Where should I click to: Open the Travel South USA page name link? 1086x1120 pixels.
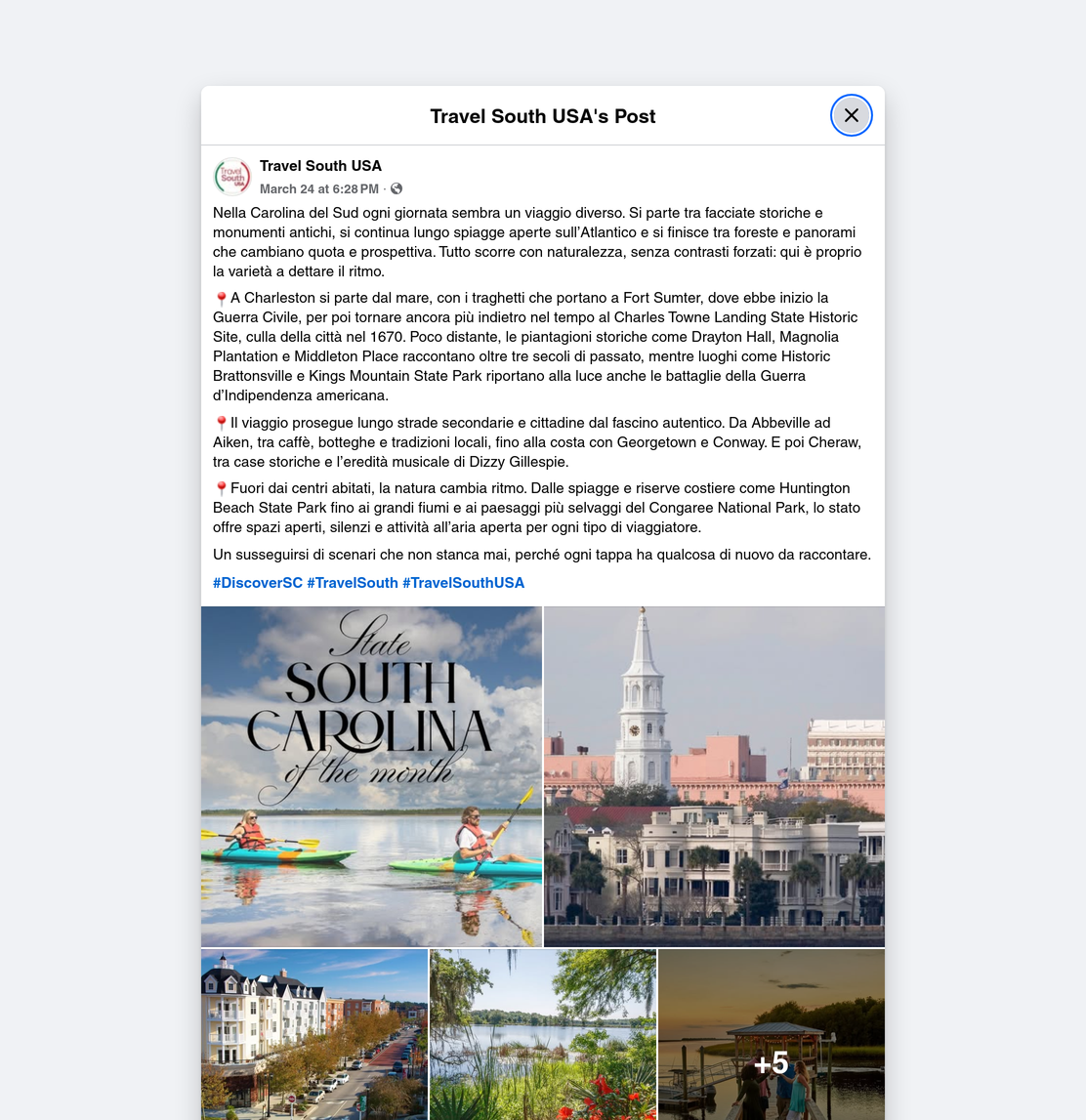click(x=320, y=166)
